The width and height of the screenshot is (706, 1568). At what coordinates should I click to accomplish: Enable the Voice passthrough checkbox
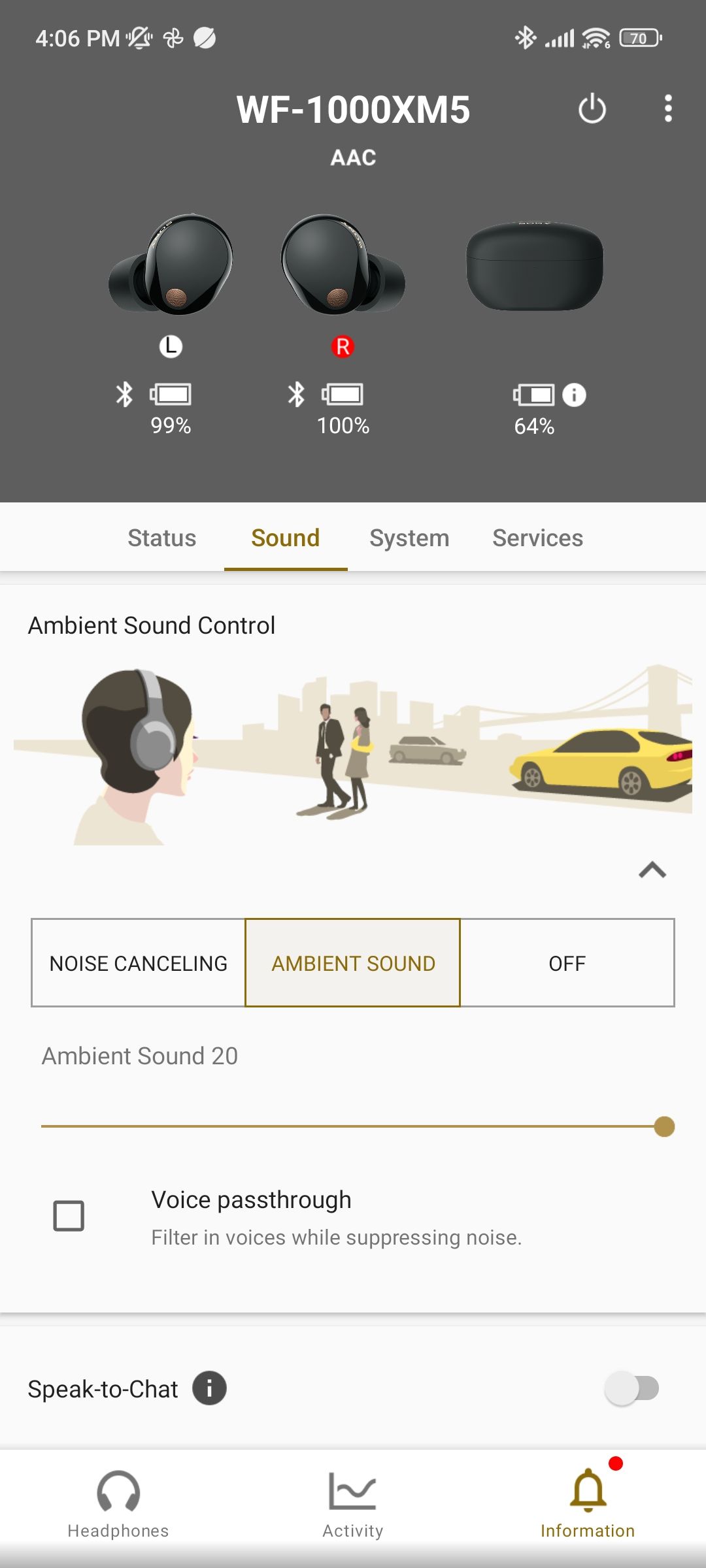point(69,1216)
